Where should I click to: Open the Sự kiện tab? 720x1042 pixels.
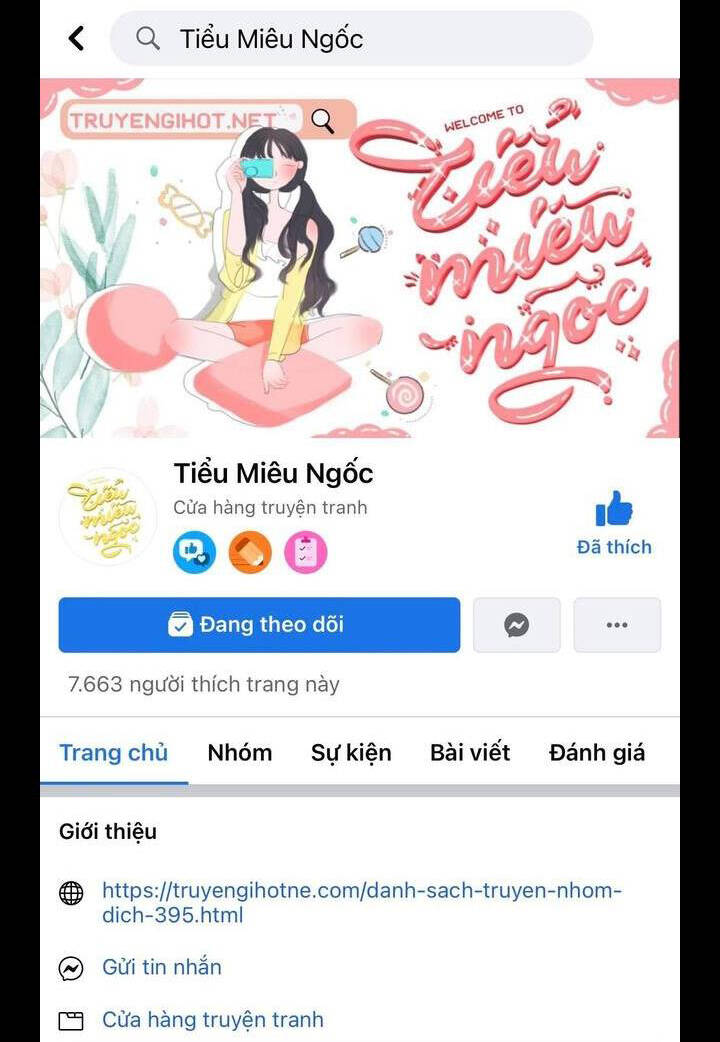coord(350,753)
